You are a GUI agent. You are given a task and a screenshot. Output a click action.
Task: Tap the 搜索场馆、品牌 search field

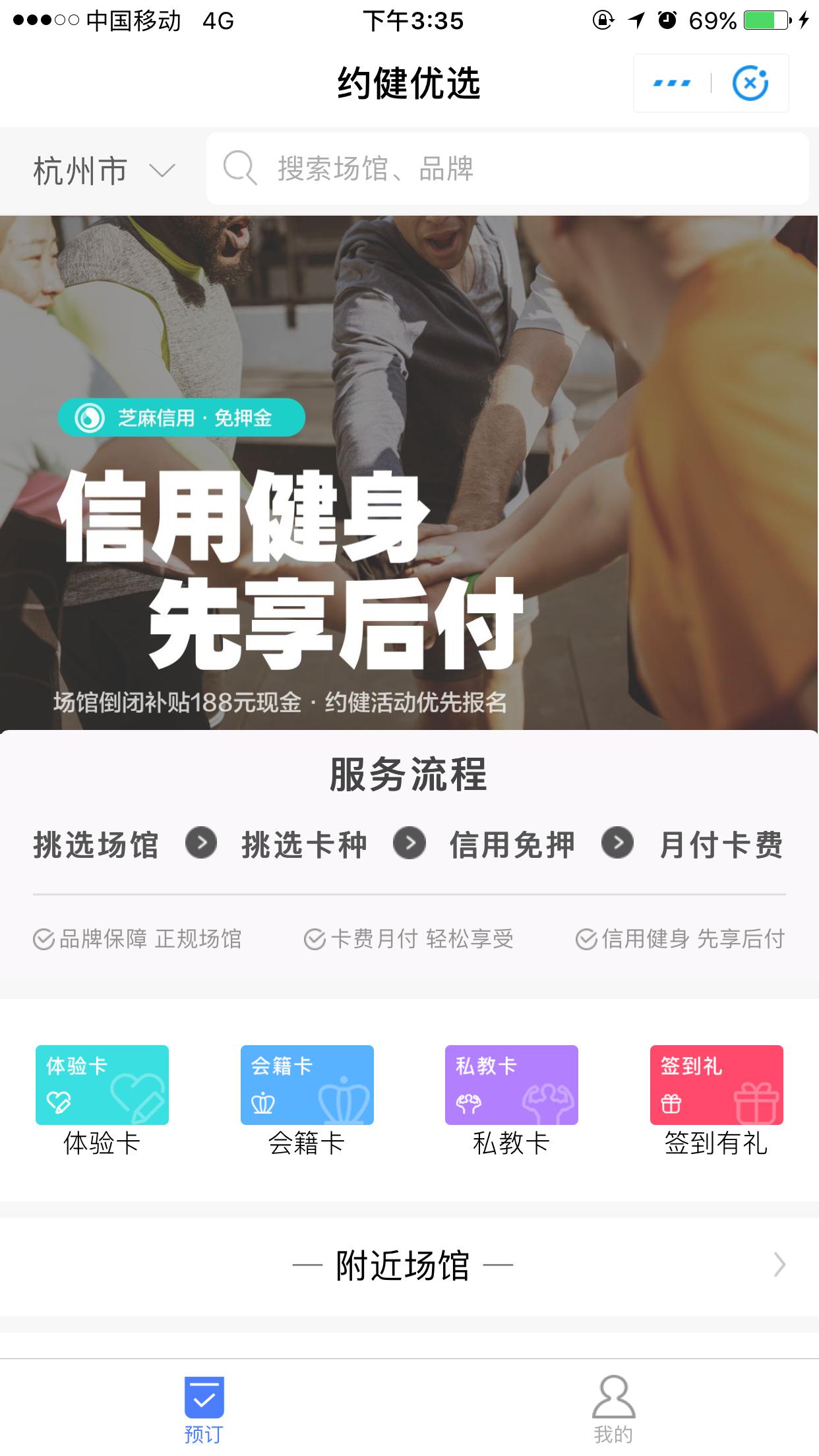pos(506,169)
